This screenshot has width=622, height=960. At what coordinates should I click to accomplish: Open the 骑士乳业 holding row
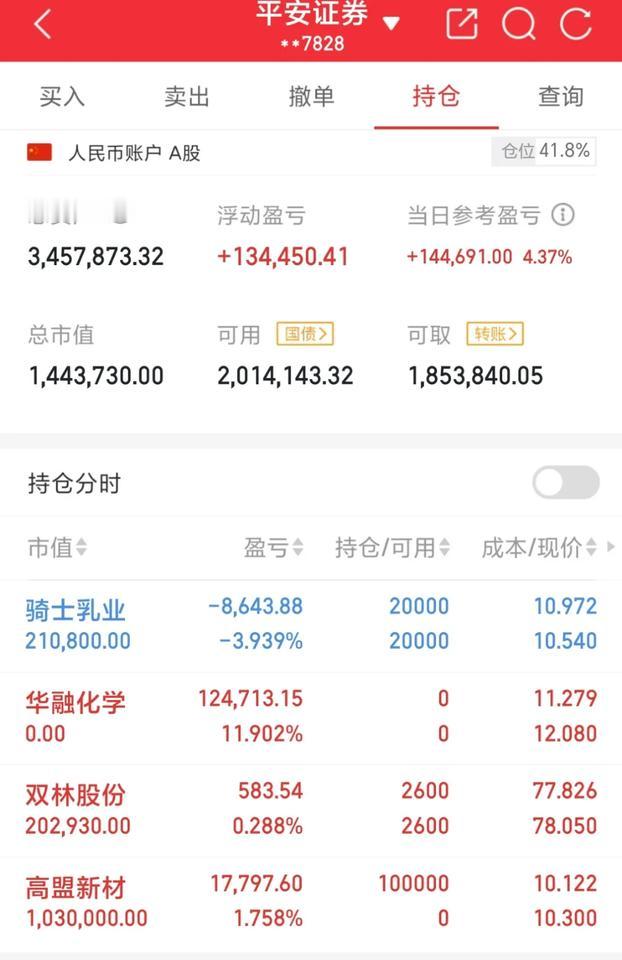[x=311, y=624]
